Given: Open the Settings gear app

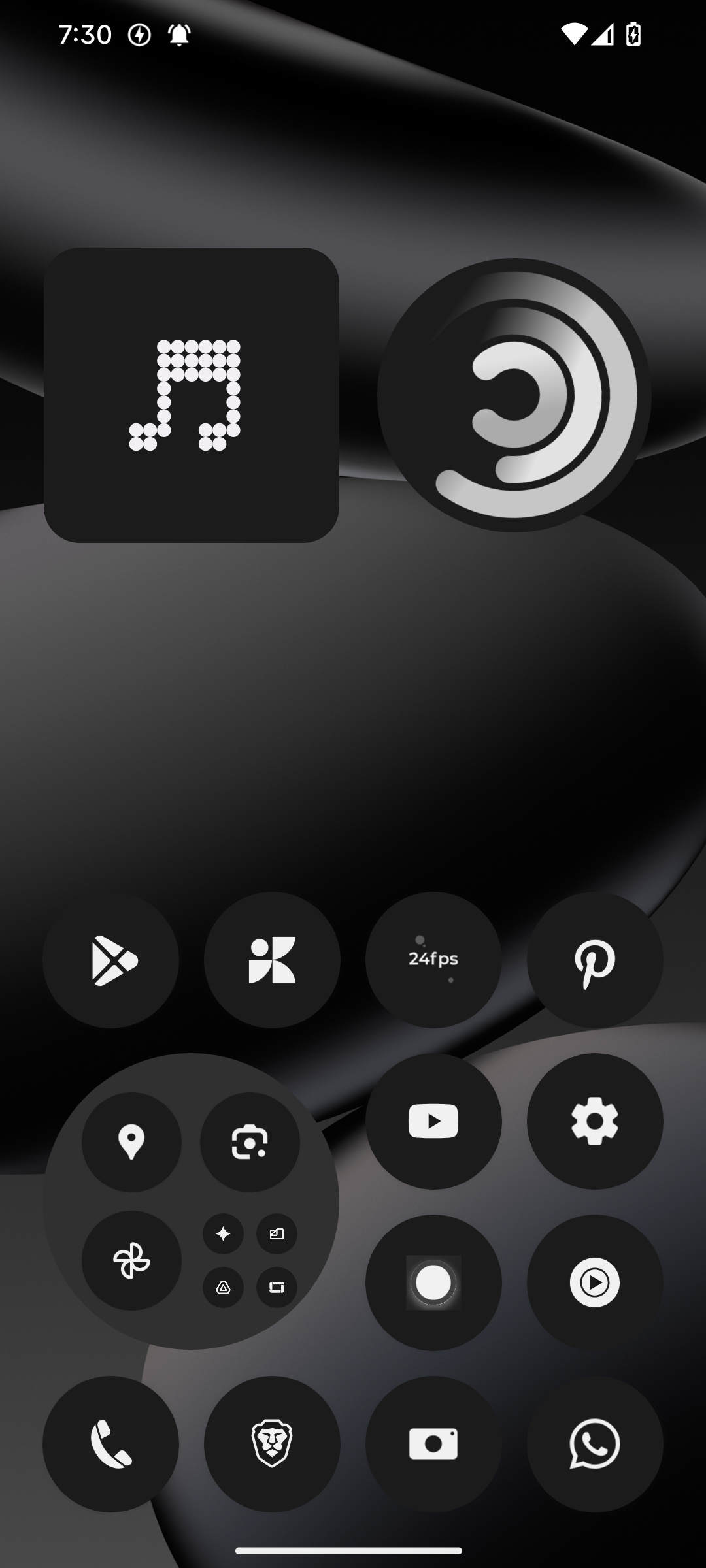Looking at the screenshot, I should point(595,1121).
